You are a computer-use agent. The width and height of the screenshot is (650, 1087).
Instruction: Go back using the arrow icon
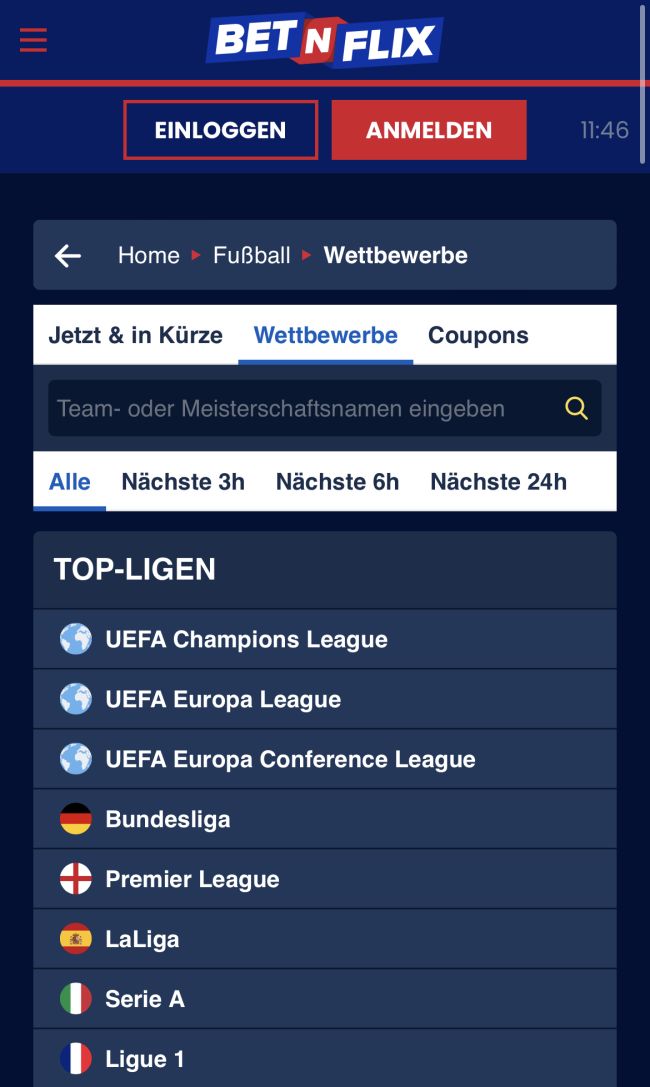click(x=67, y=256)
